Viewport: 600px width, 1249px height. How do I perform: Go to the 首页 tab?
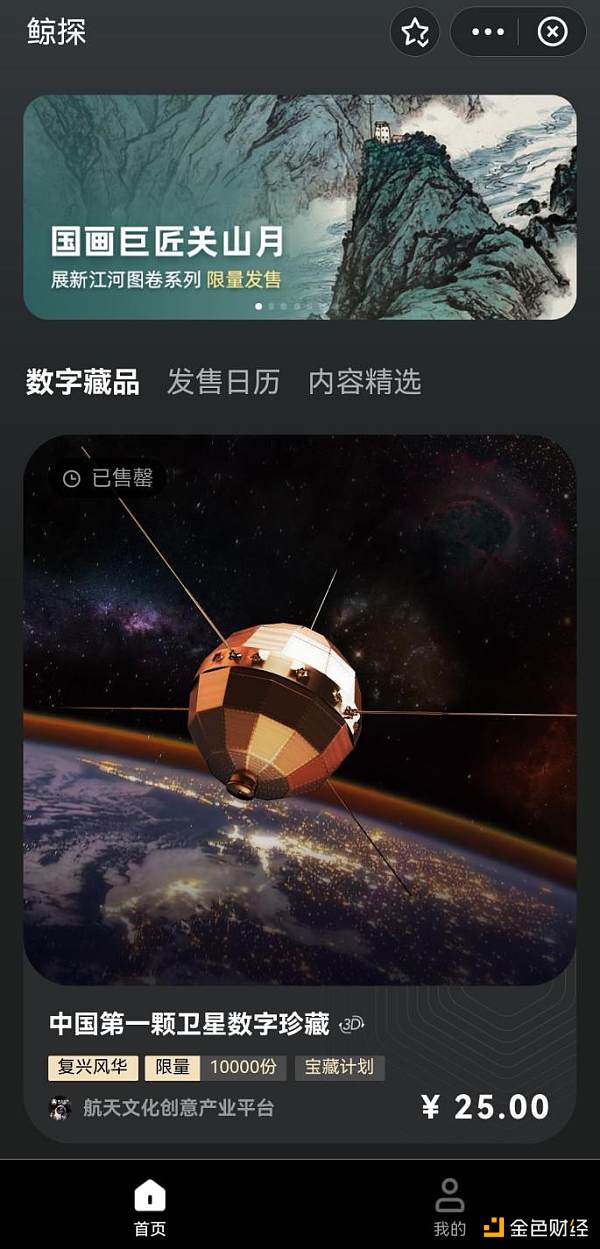[150, 1207]
